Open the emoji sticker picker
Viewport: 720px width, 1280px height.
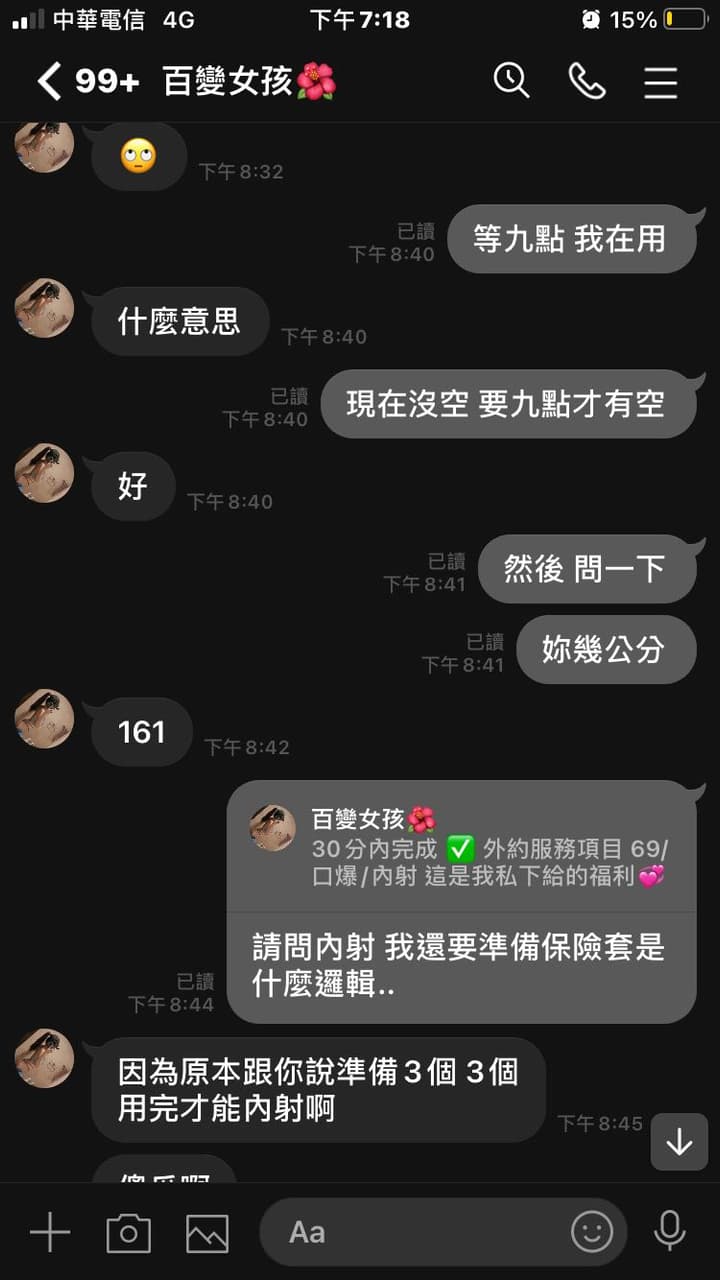click(x=592, y=1232)
